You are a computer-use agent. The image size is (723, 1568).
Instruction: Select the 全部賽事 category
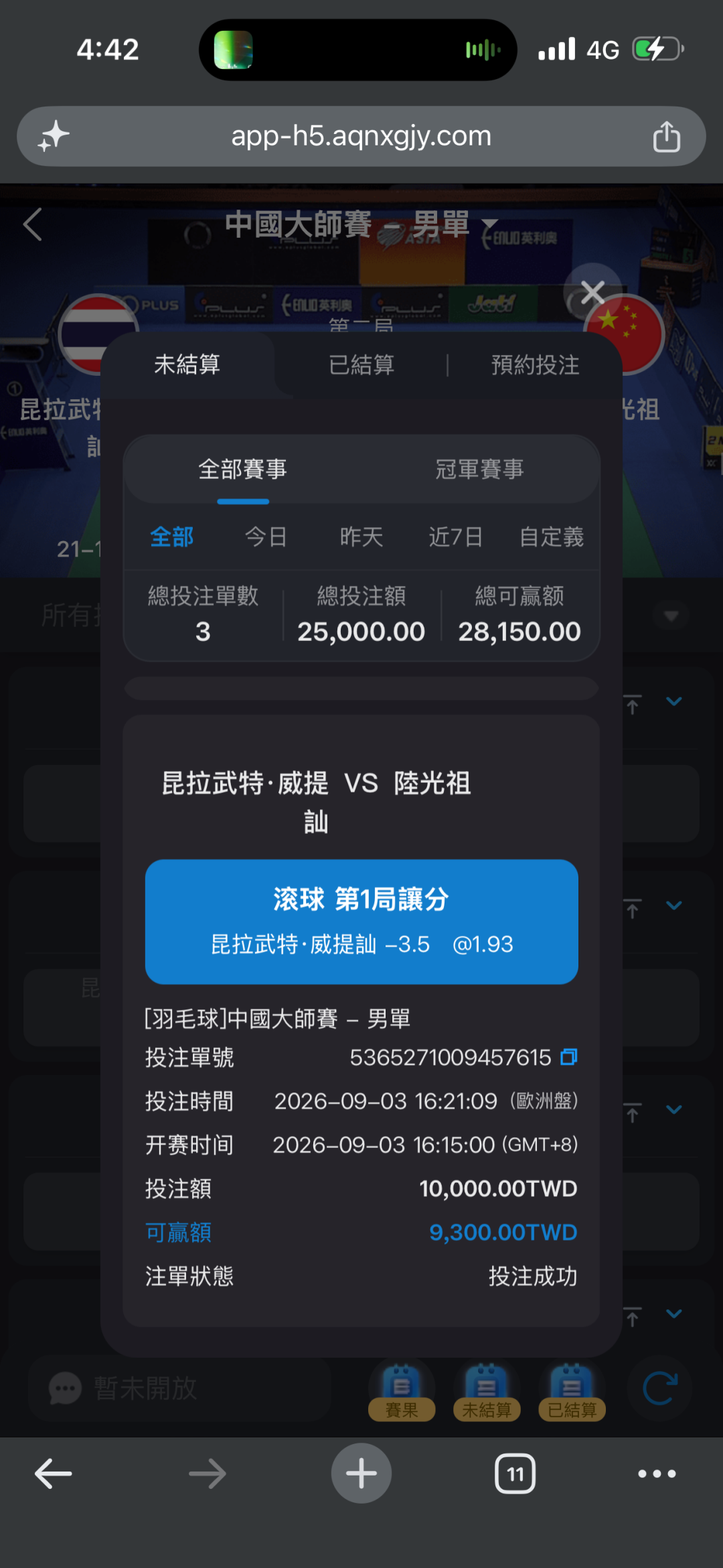point(242,470)
